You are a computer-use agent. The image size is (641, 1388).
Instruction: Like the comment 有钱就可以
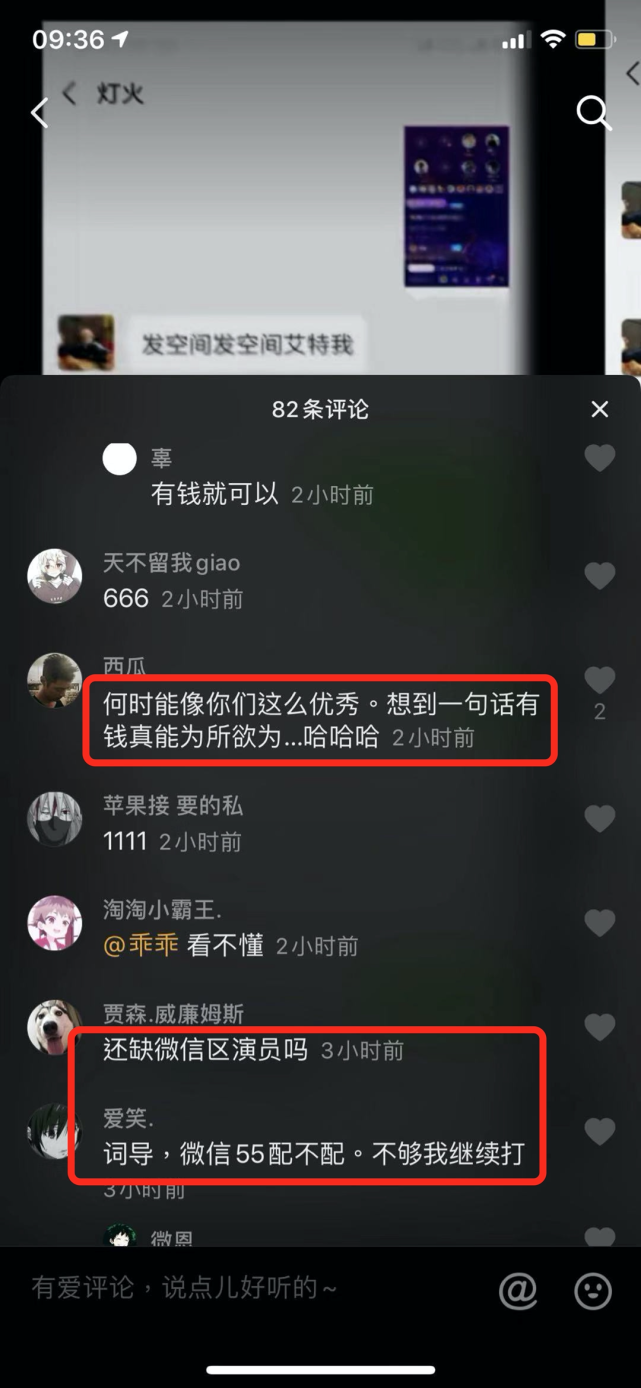coord(599,458)
